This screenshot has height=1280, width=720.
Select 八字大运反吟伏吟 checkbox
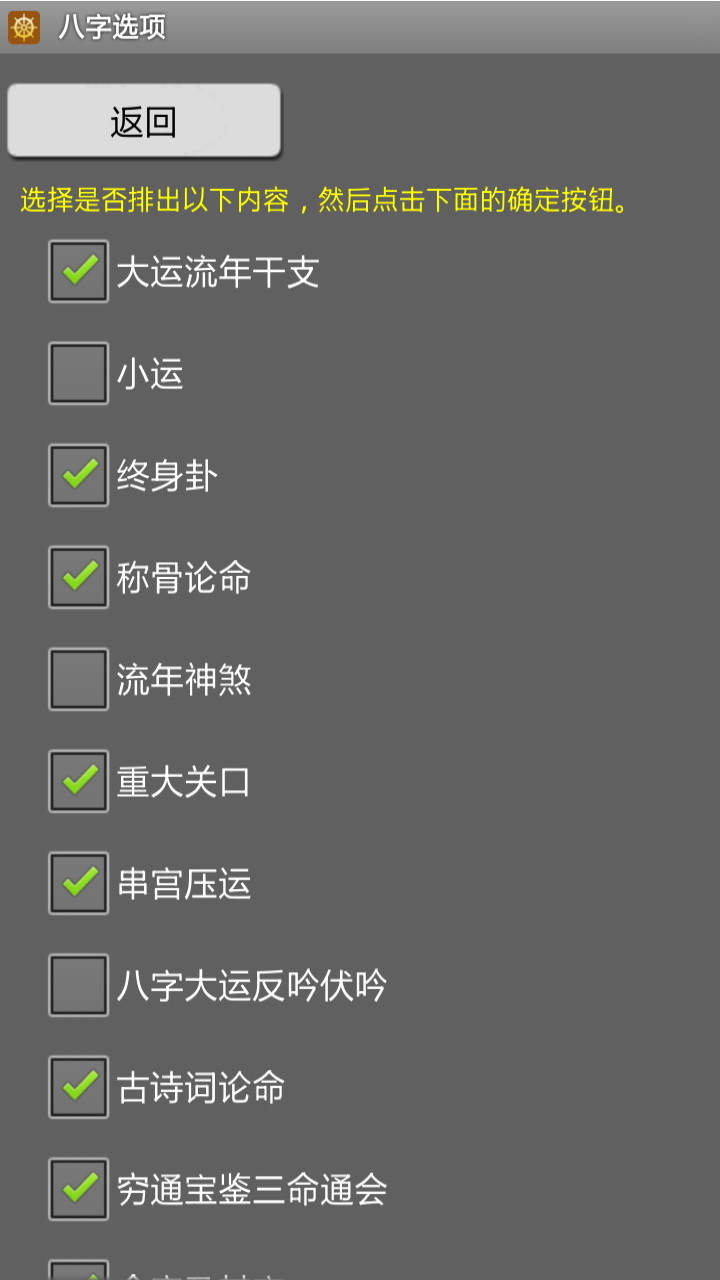[x=79, y=985]
